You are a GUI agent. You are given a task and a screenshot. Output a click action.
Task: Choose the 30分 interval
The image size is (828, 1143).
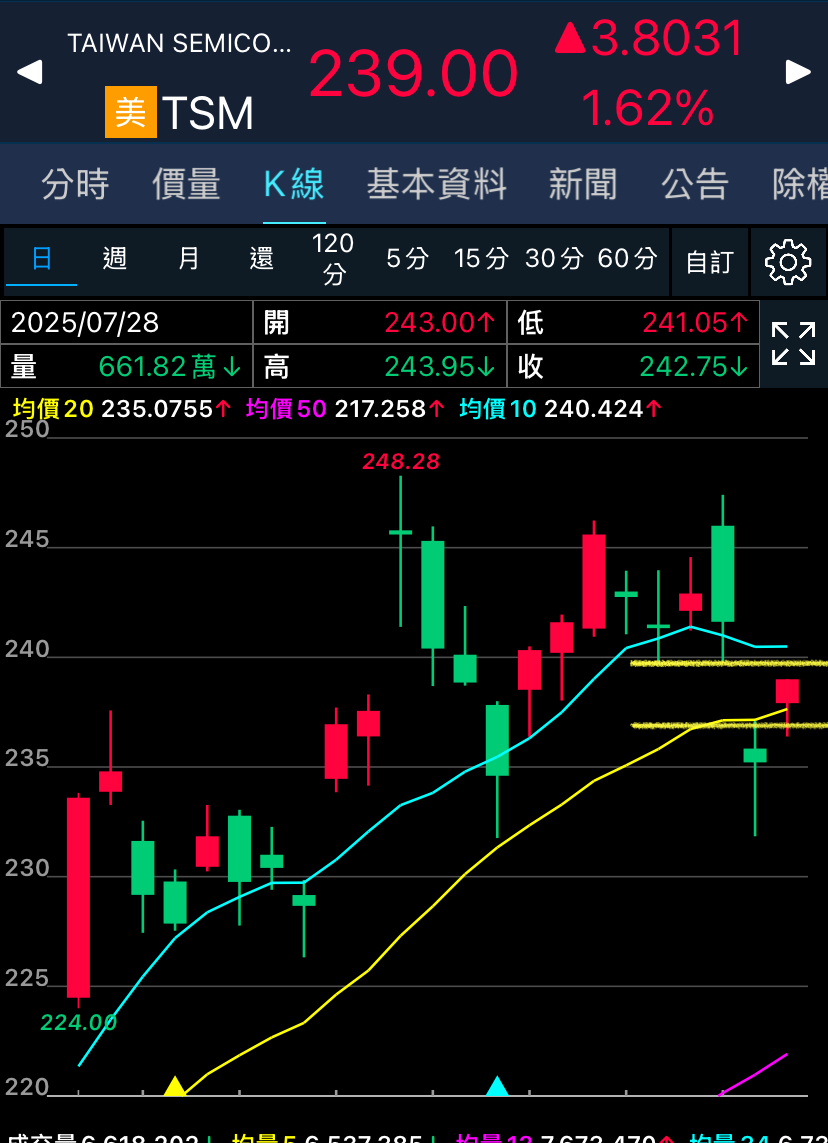(x=554, y=258)
